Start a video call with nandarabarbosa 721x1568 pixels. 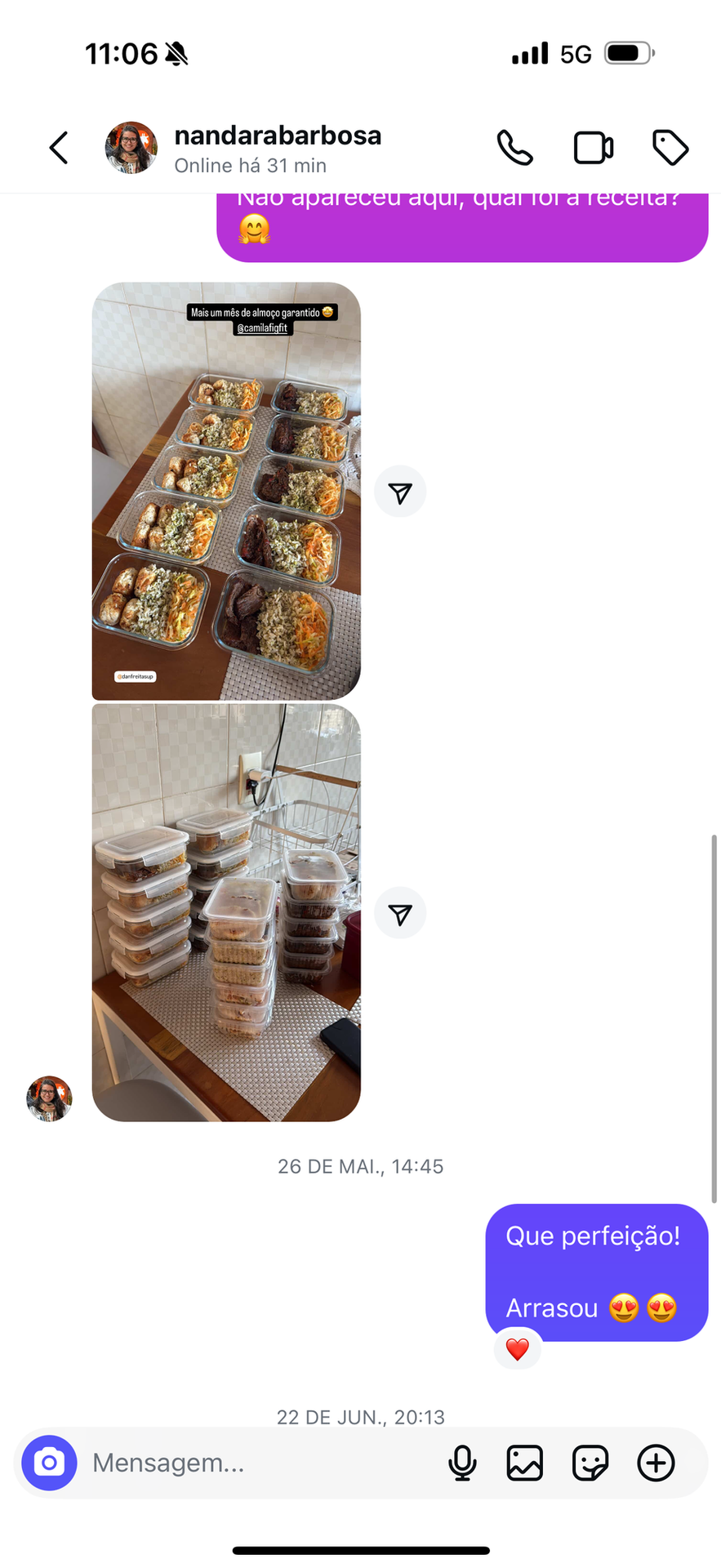coord(593,148)
